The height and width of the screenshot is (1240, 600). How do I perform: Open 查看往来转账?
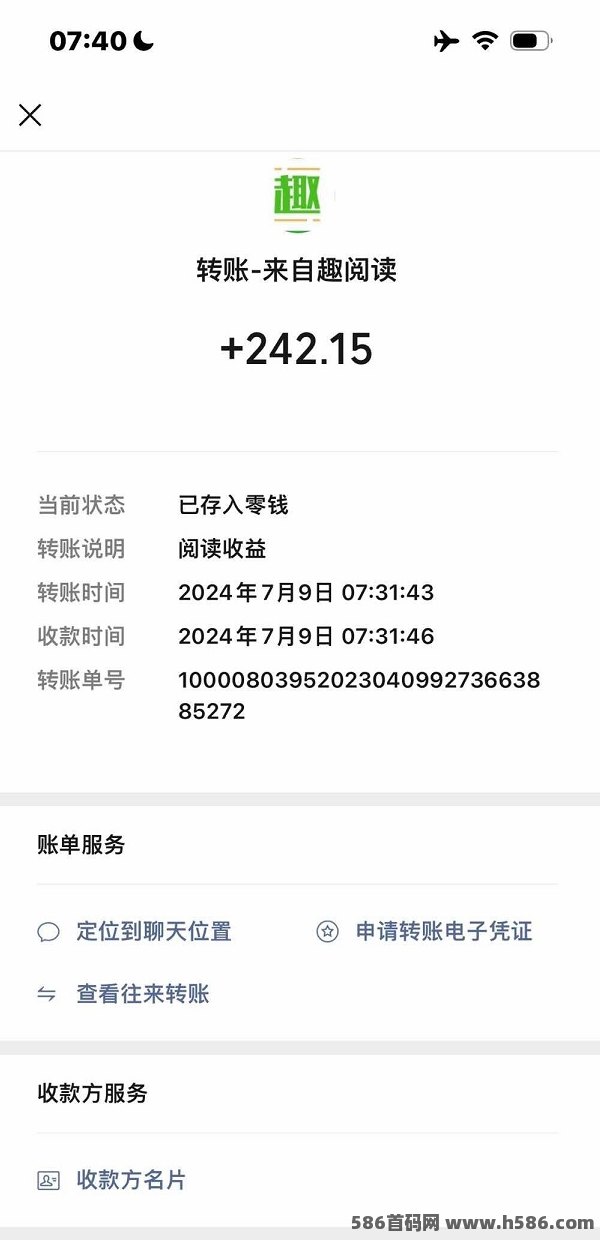click(x=142, y=994)
